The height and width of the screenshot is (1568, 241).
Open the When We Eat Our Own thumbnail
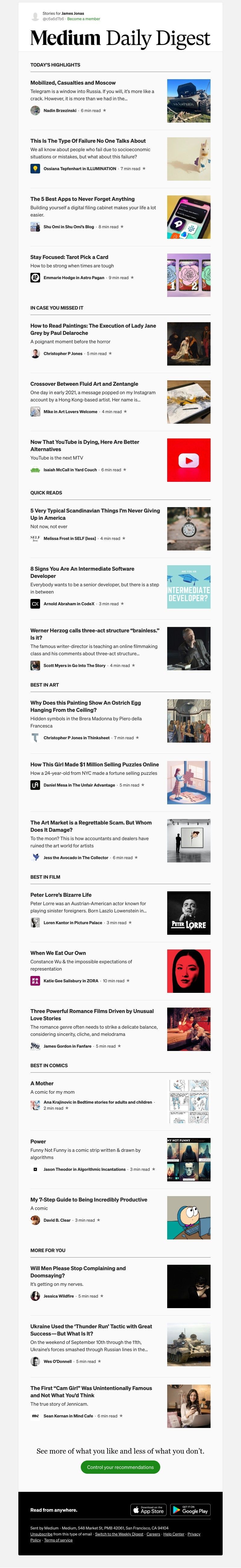189,971
